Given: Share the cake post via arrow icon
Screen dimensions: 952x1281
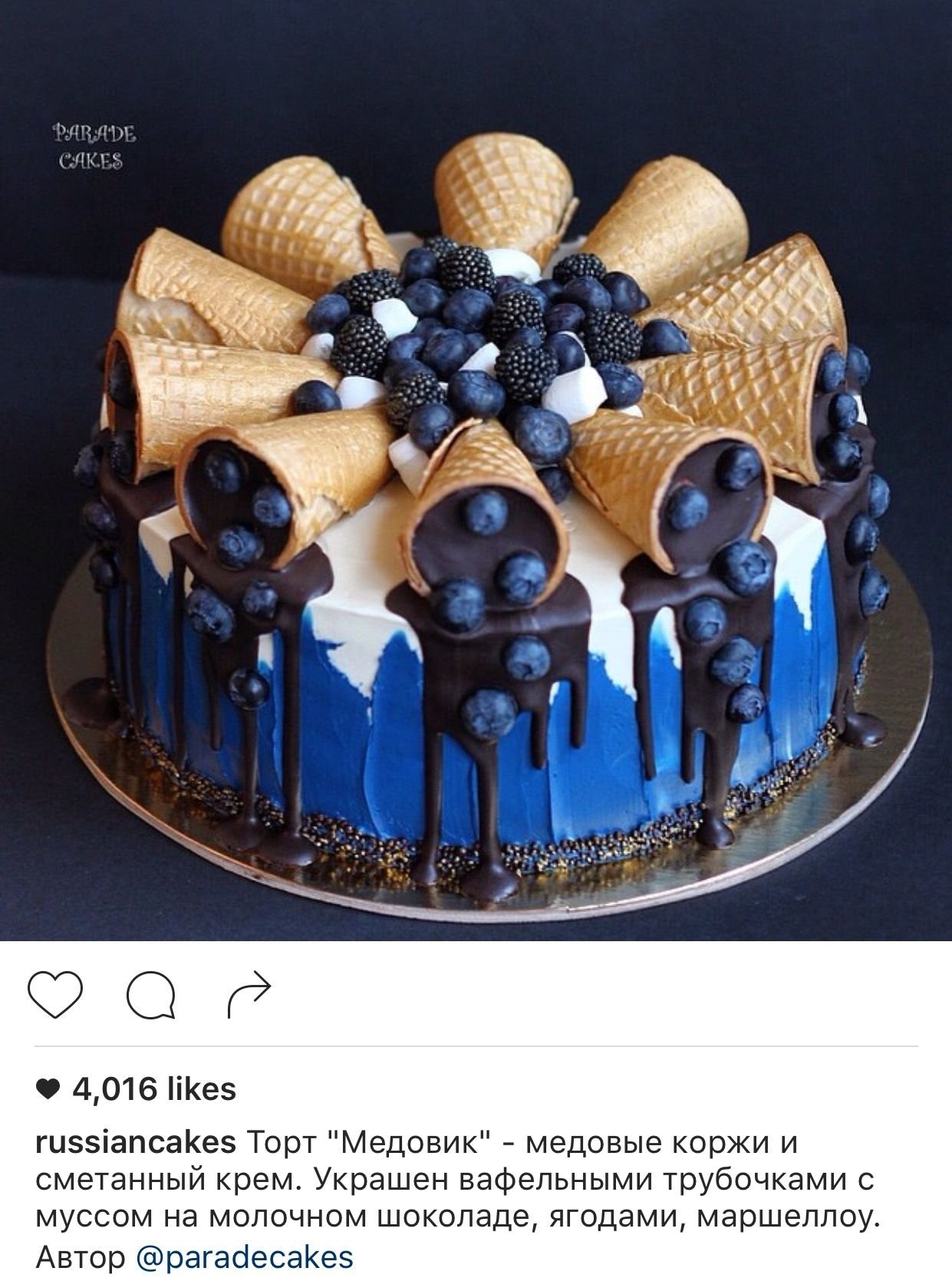Looking at the screenshot, I should click(x=249, y=995).
